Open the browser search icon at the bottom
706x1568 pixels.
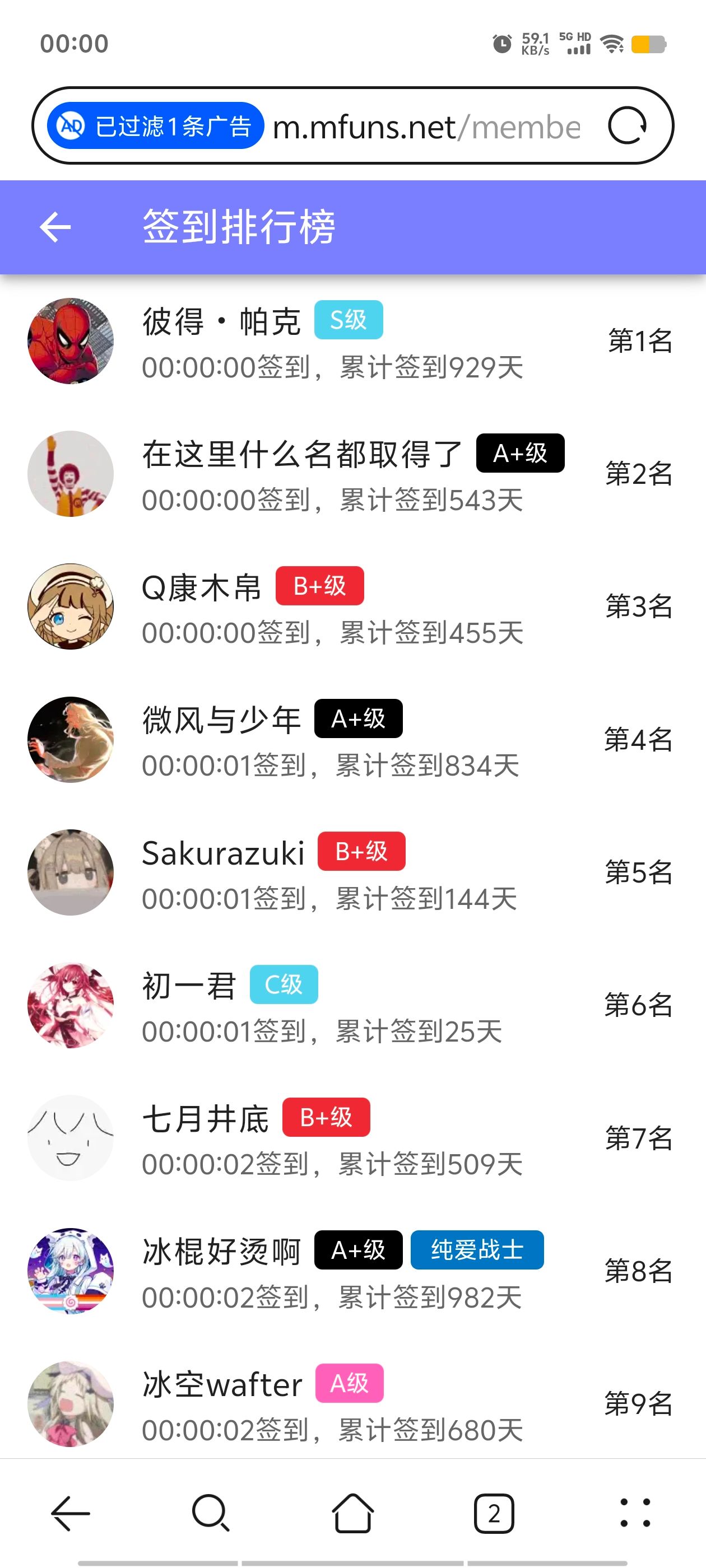pos(210,1513)
